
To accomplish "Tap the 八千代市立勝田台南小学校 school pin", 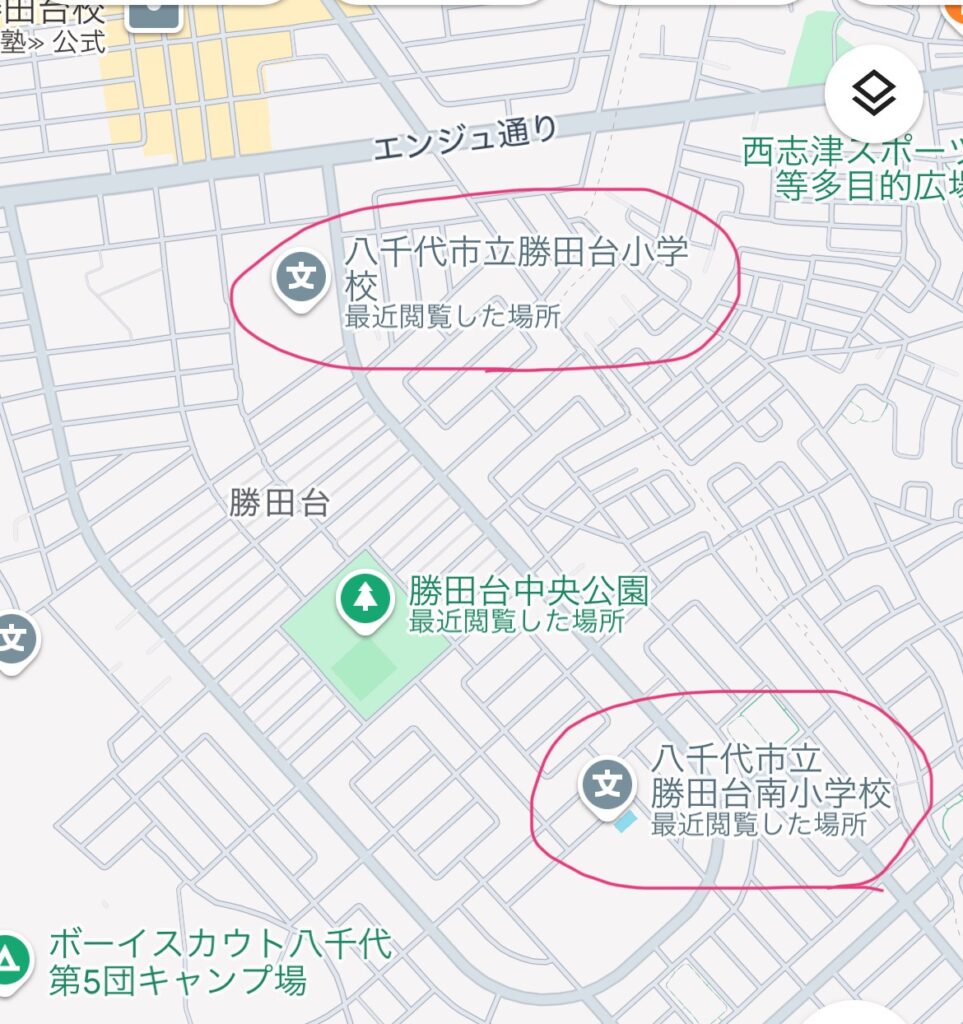I will [607, 785].
